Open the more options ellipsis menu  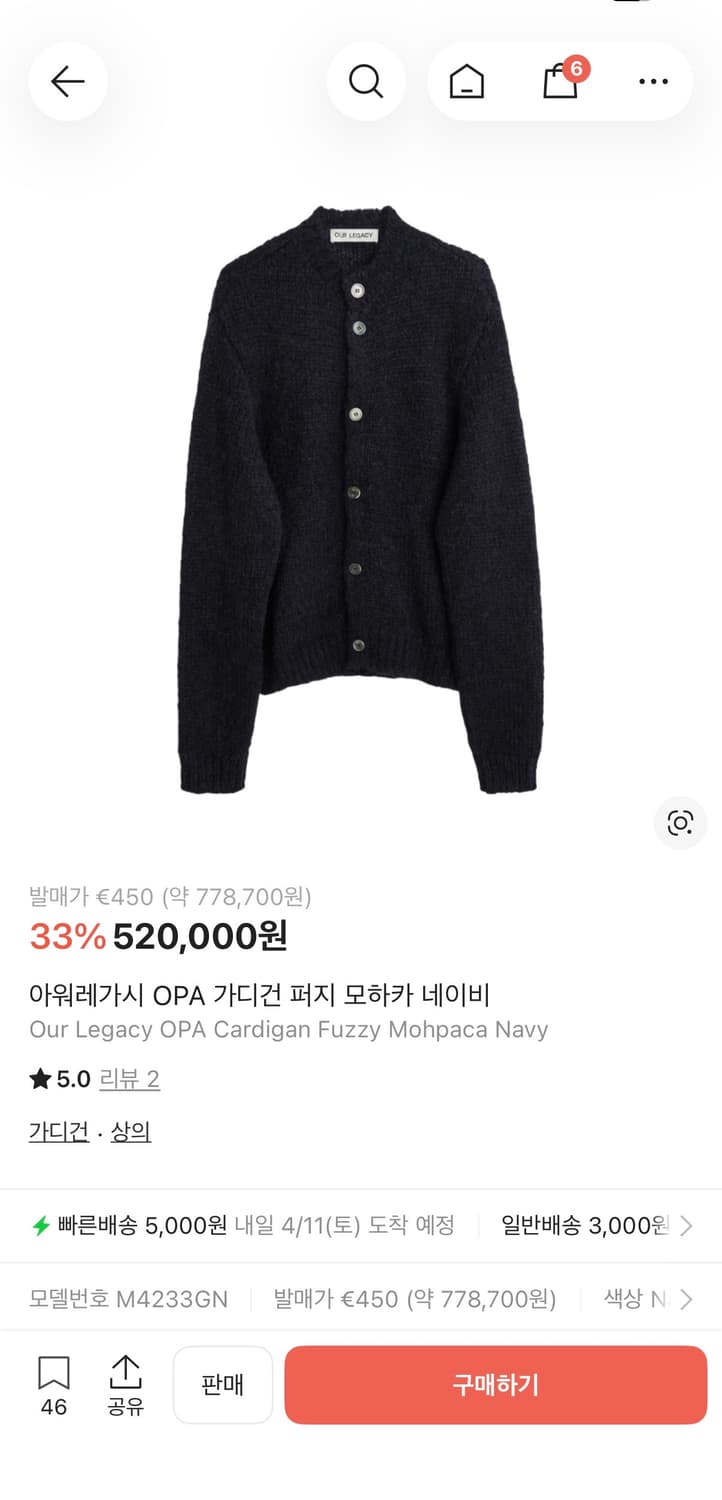(x=652, y=81)
